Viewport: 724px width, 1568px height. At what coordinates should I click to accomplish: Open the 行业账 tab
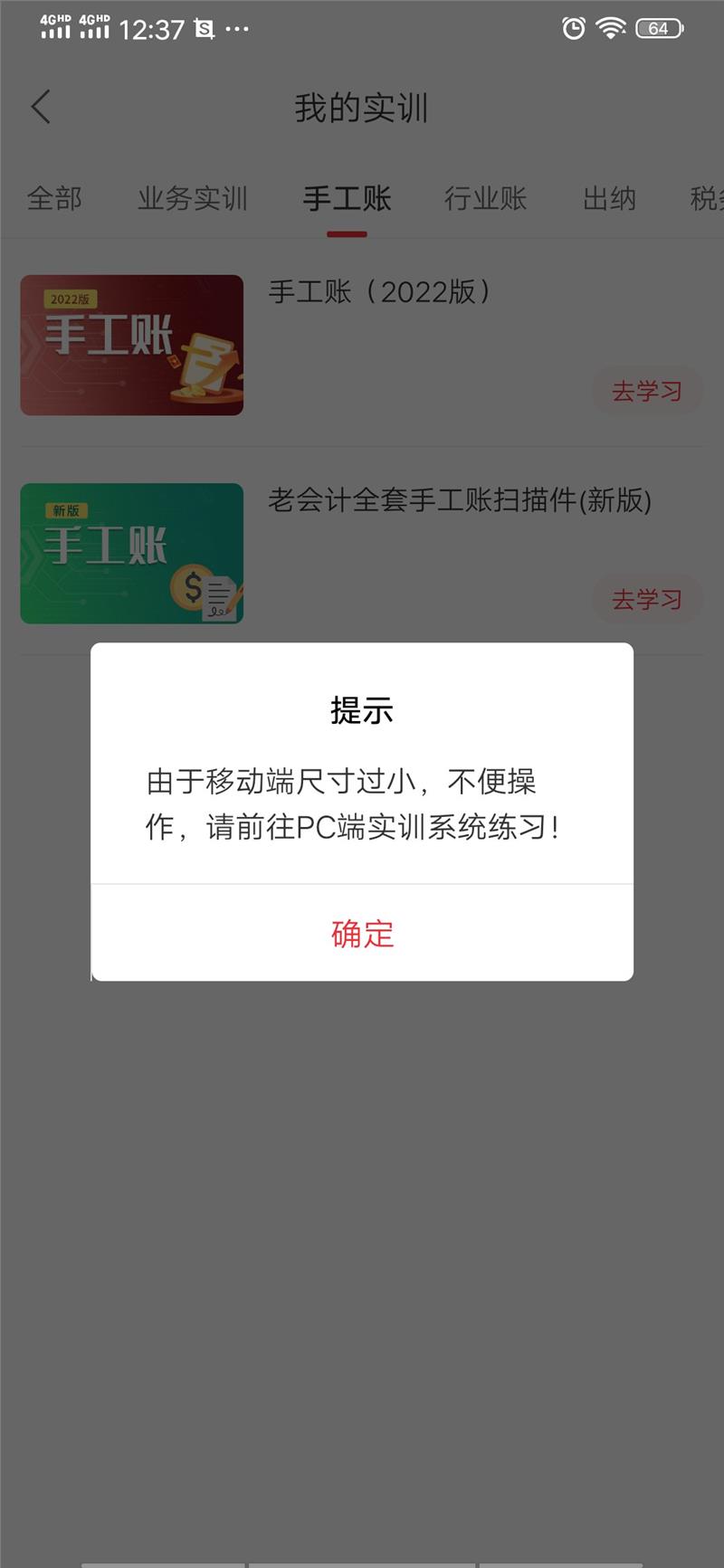pos(485,198)
